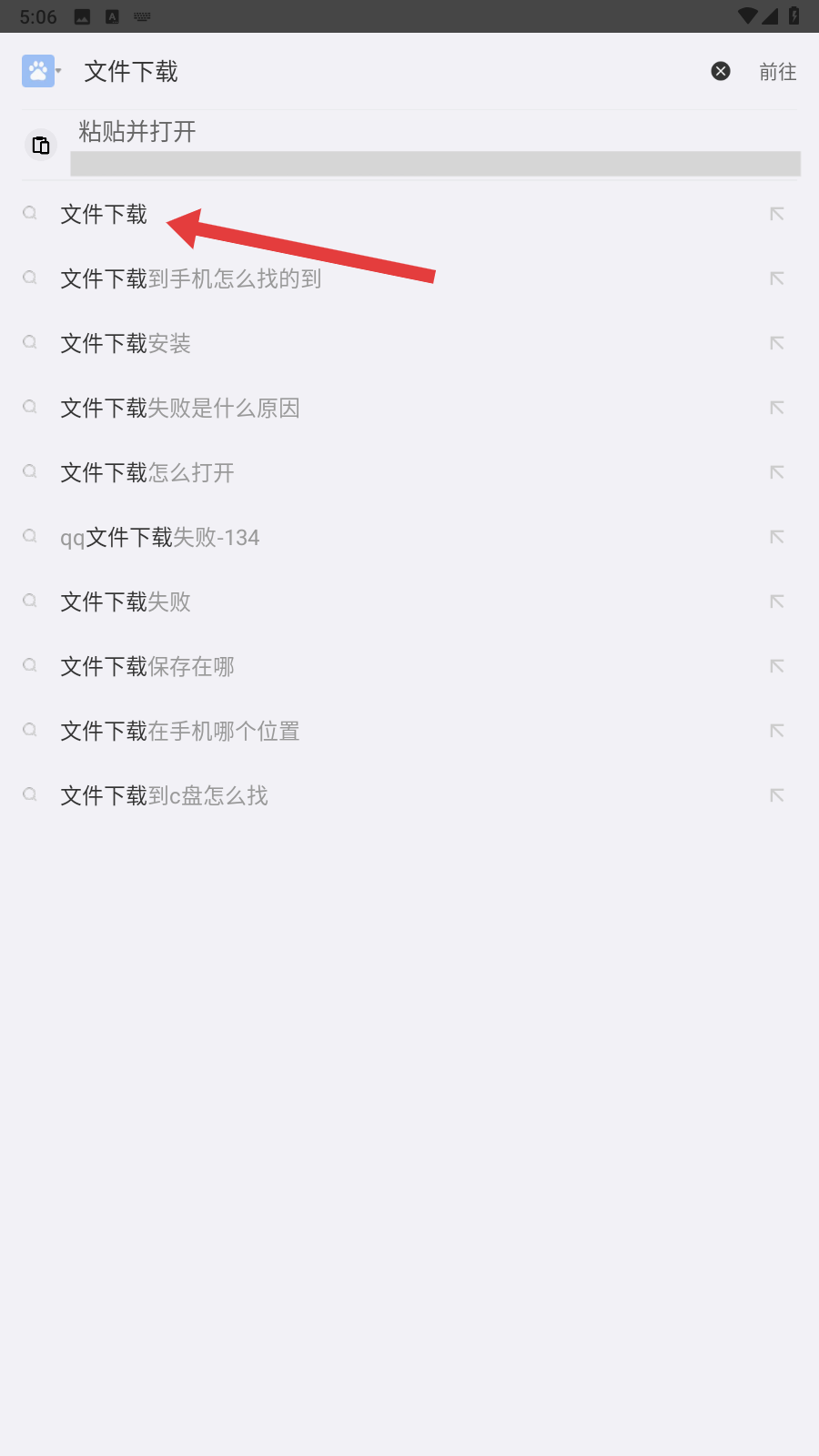This screenshot has width=819, height=1456.
Task: Select 粘贴并打开 to paste and open
Action: [x=136, y=132]
